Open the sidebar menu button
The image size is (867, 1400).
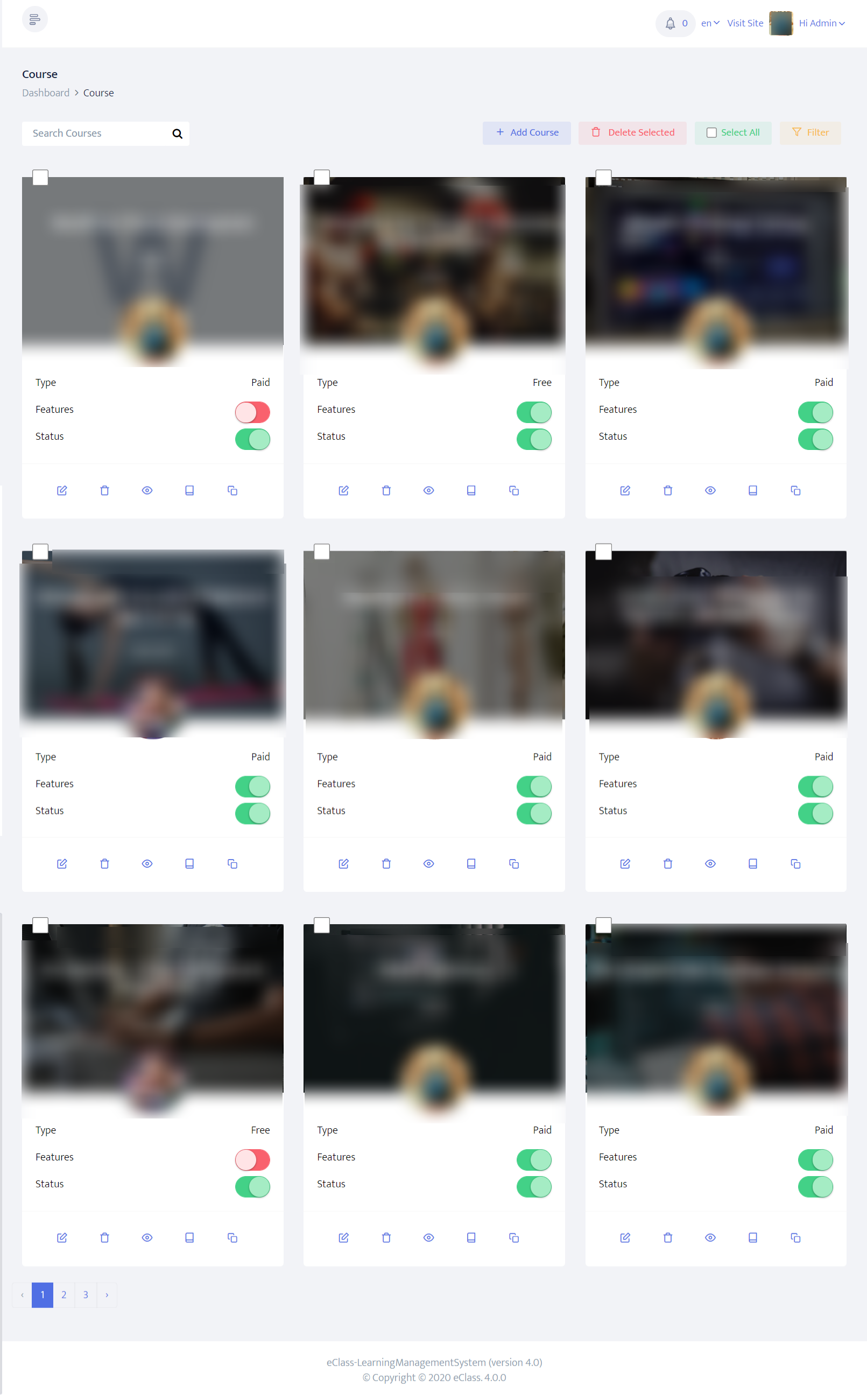tap(34, 19)
